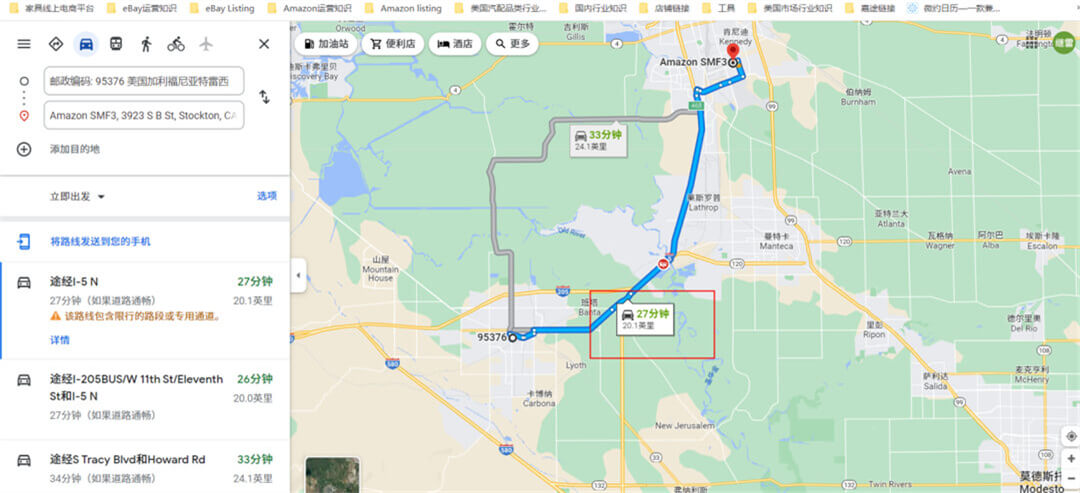Open route 选项 options
The image size is (1080, 493).
(x=266, y=196)
